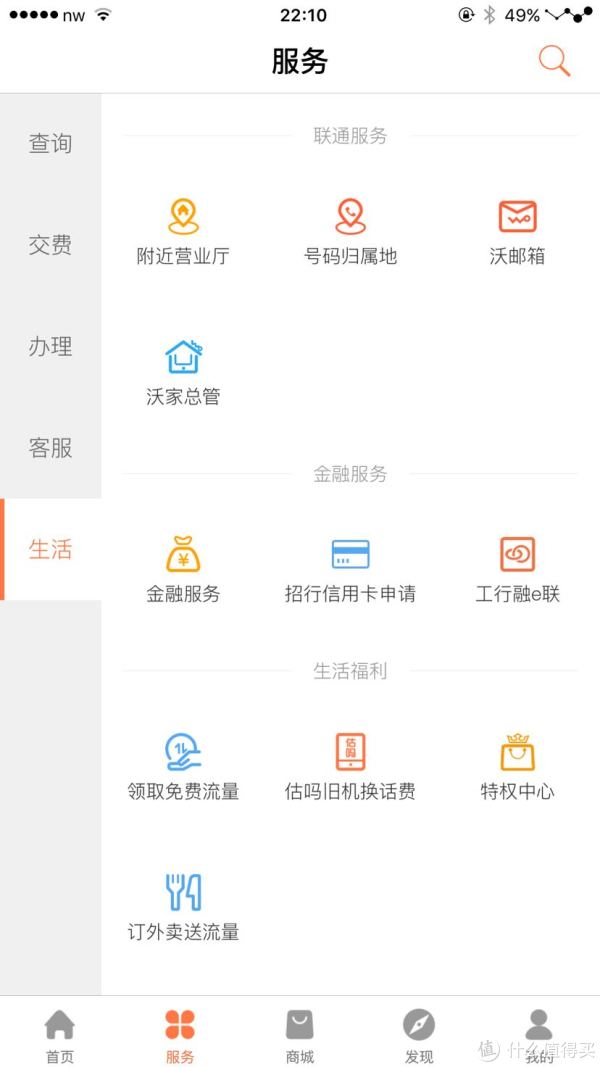600x1067 pixels.
Task: Select the 办理 side tab
Action: point(50,347)
